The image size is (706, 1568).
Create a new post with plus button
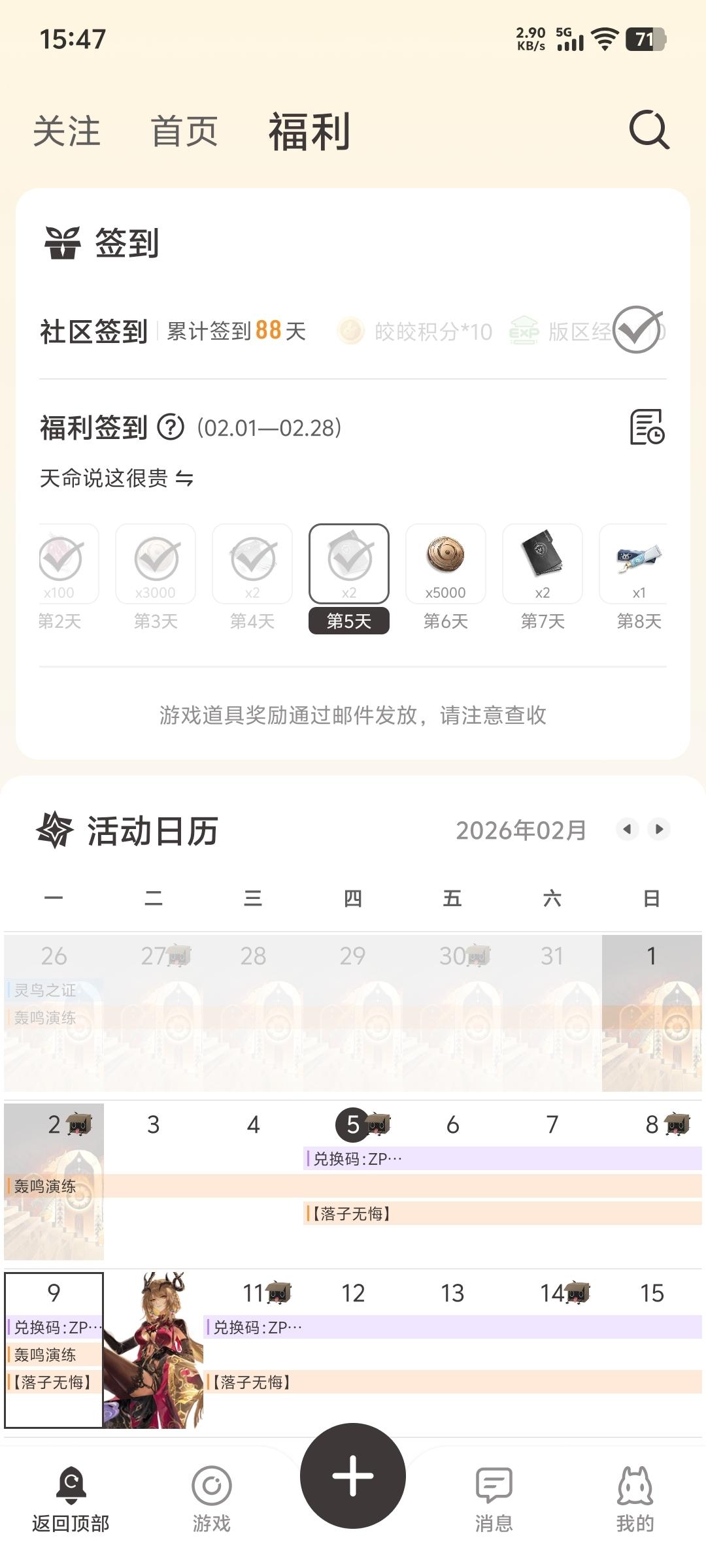[x=353, y=1476]
